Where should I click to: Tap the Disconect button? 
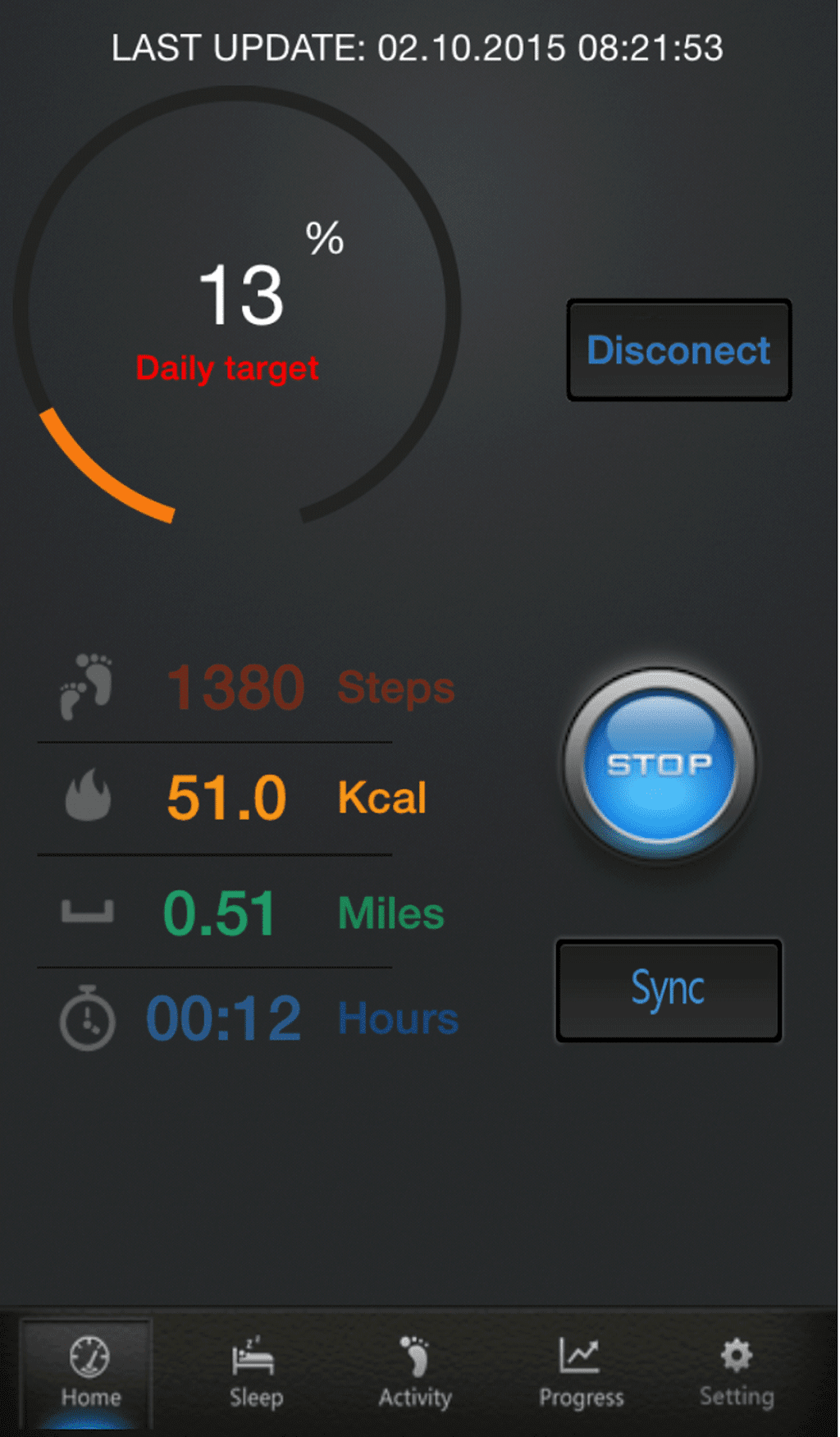[678, 350]
